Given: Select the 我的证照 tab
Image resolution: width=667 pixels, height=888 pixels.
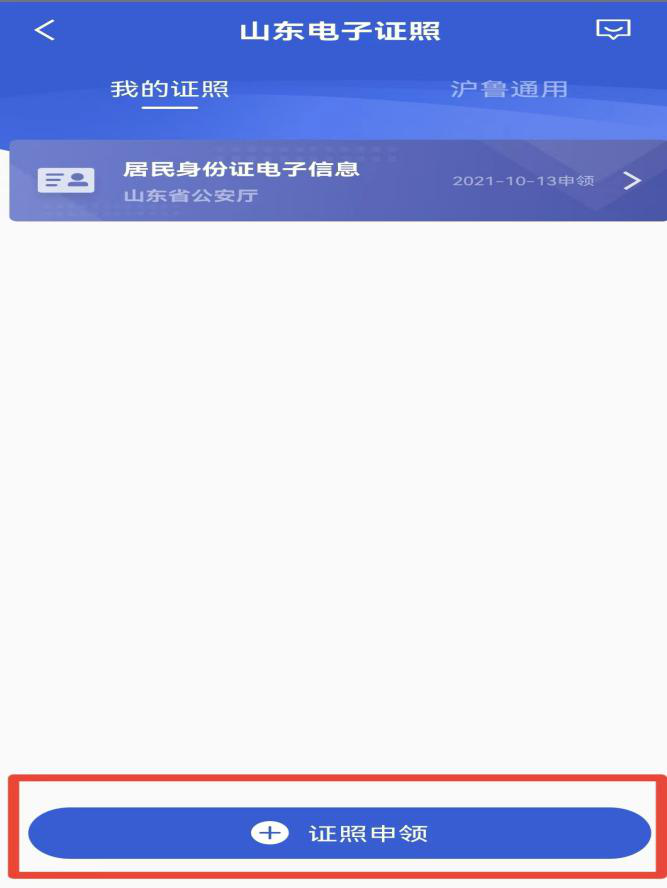Looking at the screenshot, I should (169, 89).
